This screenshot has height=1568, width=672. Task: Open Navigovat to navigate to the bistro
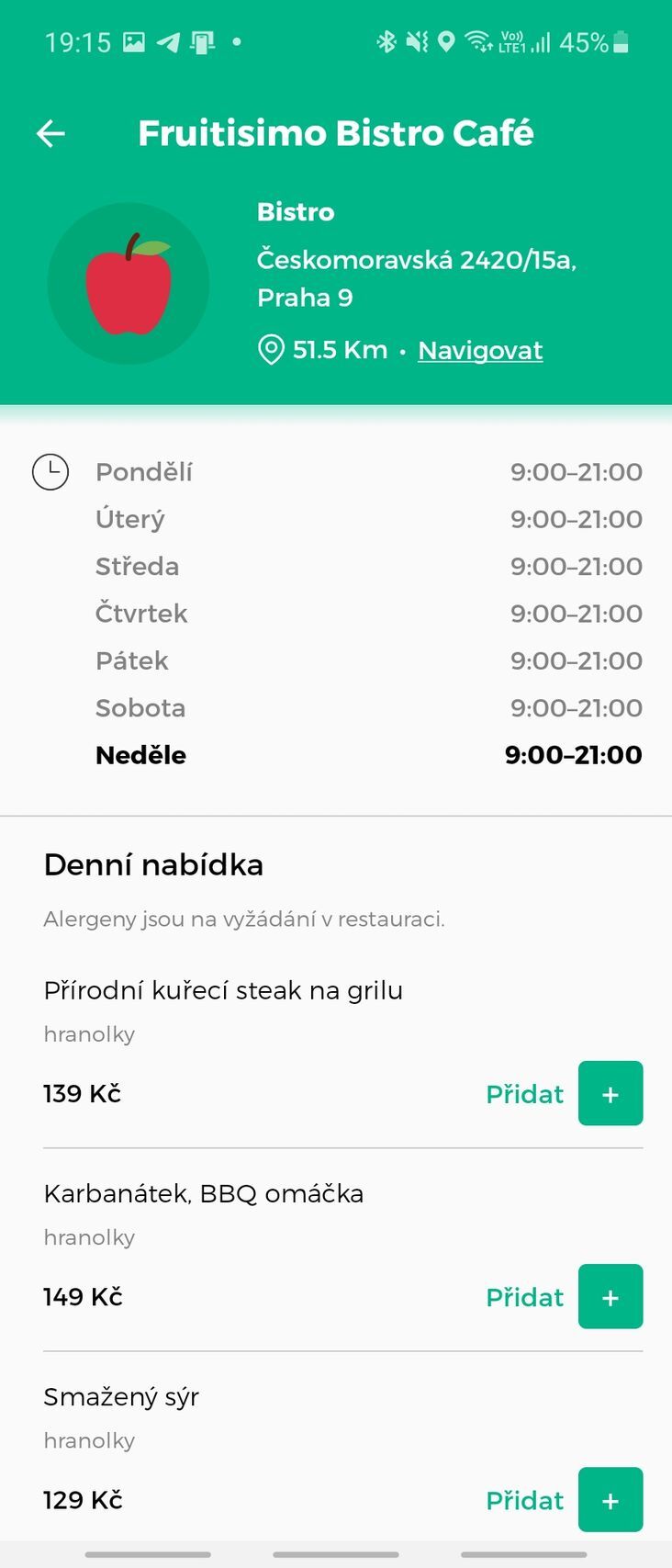click(479, 350)
